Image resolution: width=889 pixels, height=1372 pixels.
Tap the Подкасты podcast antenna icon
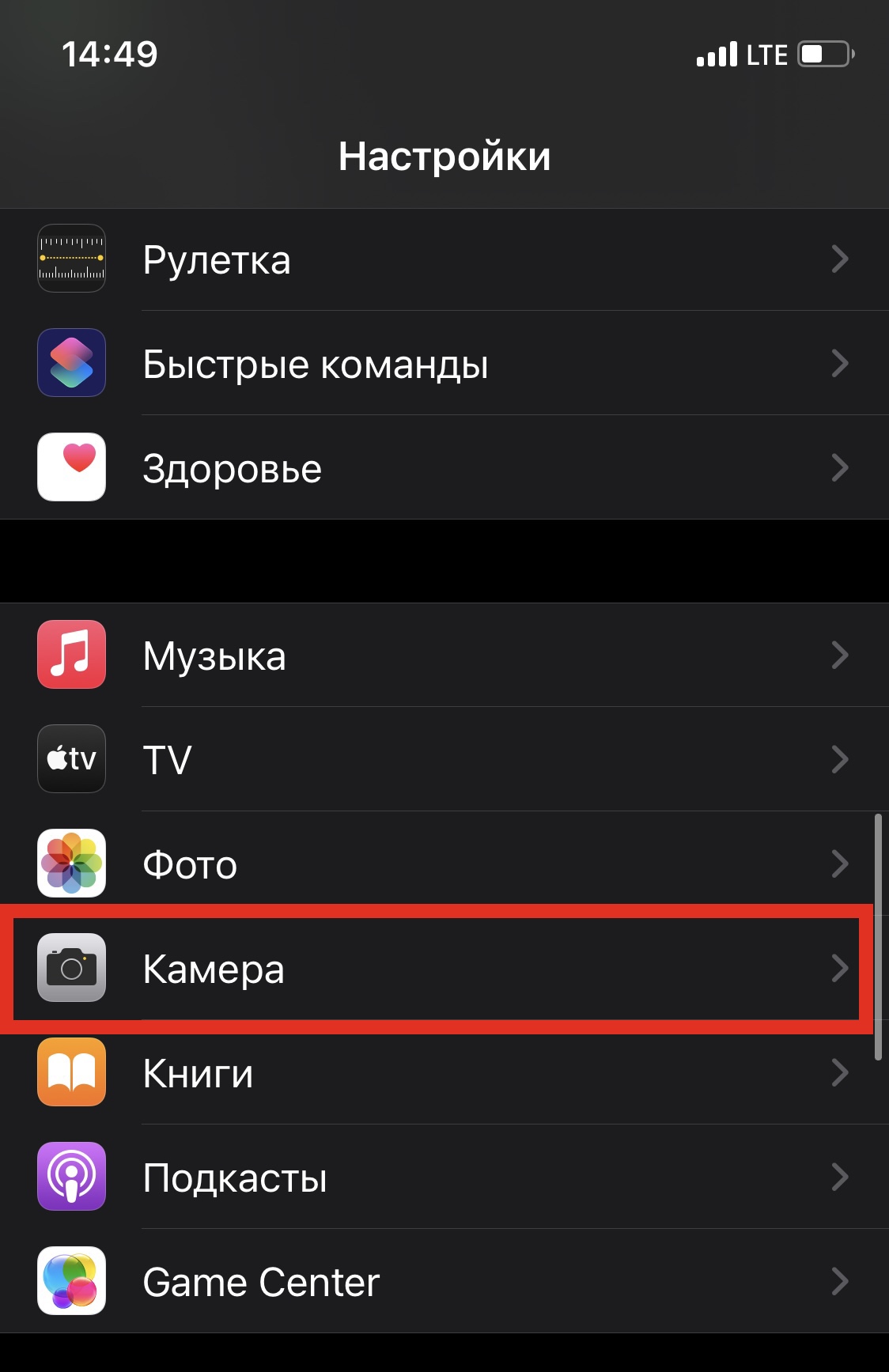point(71,1177)
